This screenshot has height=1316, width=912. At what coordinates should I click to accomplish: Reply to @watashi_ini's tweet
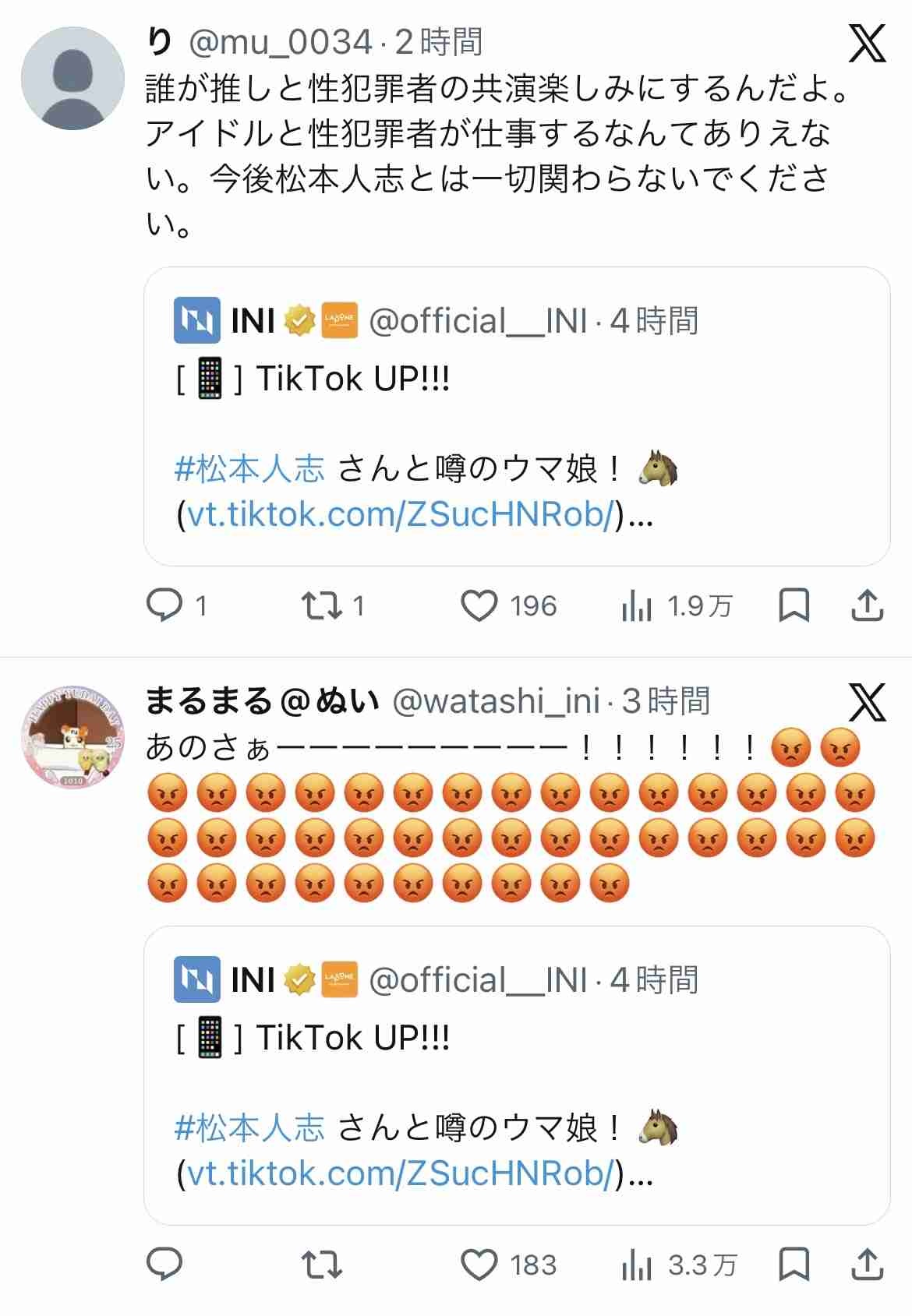(164, 1264)
